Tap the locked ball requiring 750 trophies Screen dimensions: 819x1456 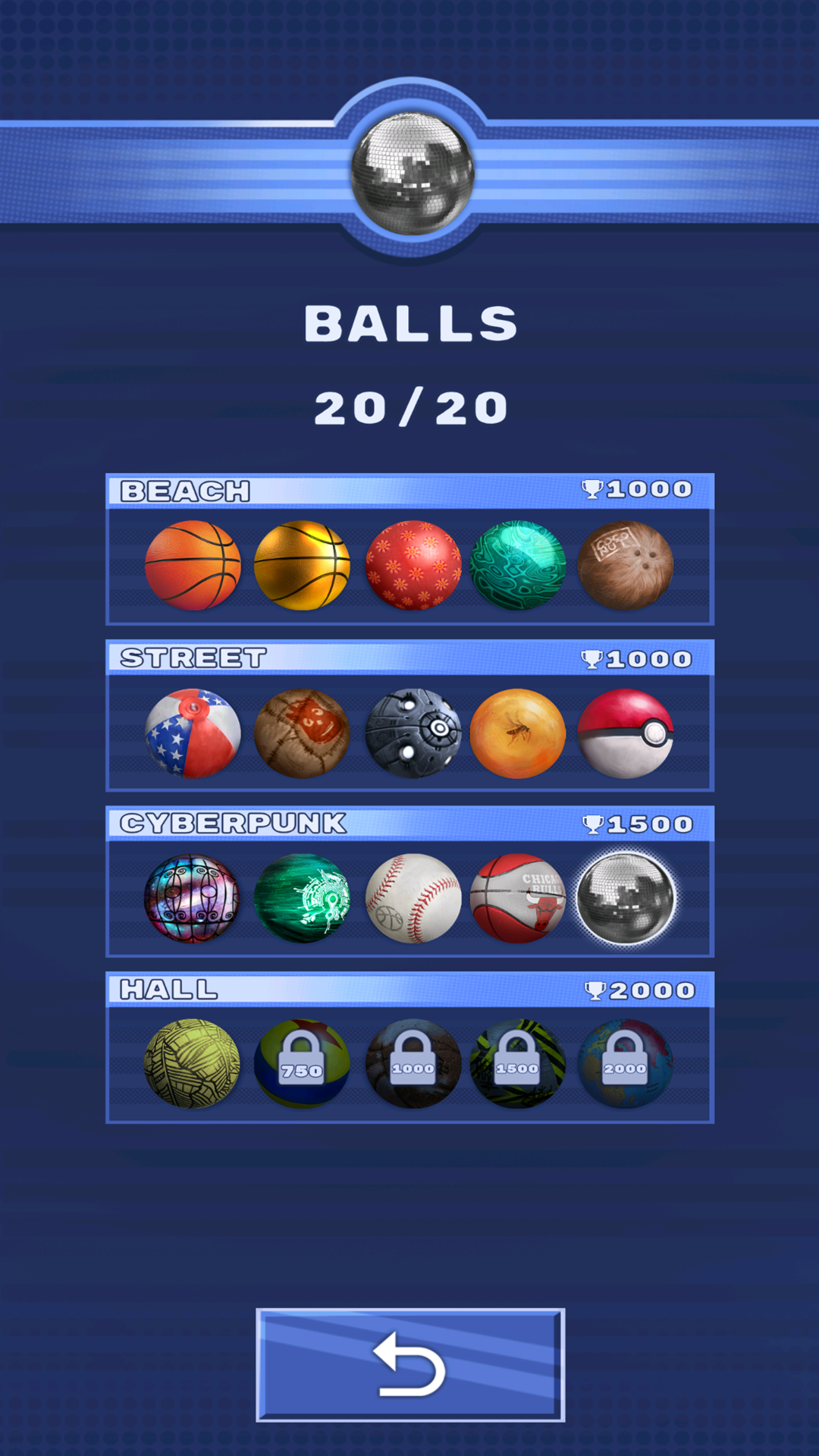click(x=302, y=1064)
